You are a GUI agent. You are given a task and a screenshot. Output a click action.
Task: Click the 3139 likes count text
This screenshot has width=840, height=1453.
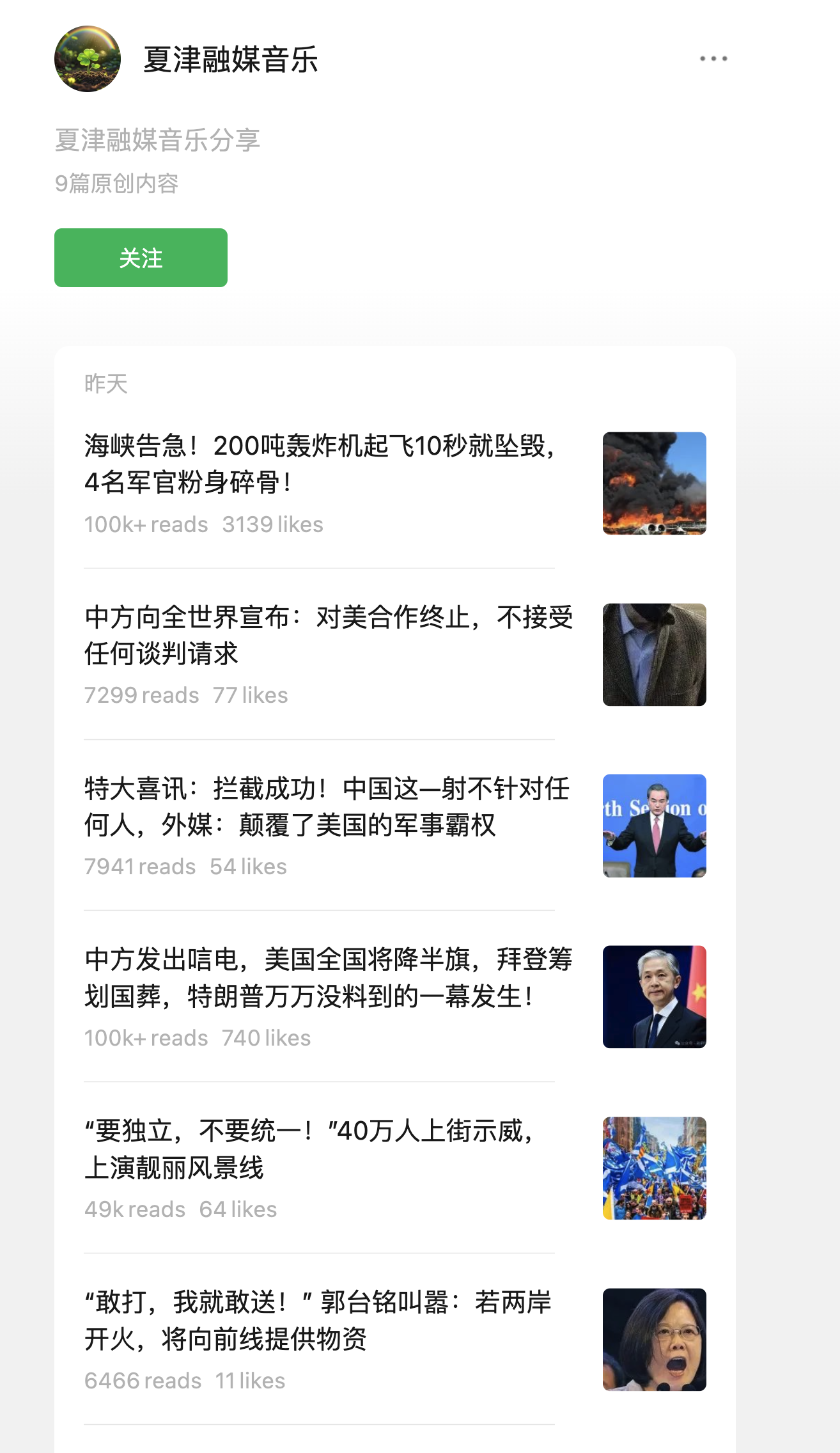point(272,524)
